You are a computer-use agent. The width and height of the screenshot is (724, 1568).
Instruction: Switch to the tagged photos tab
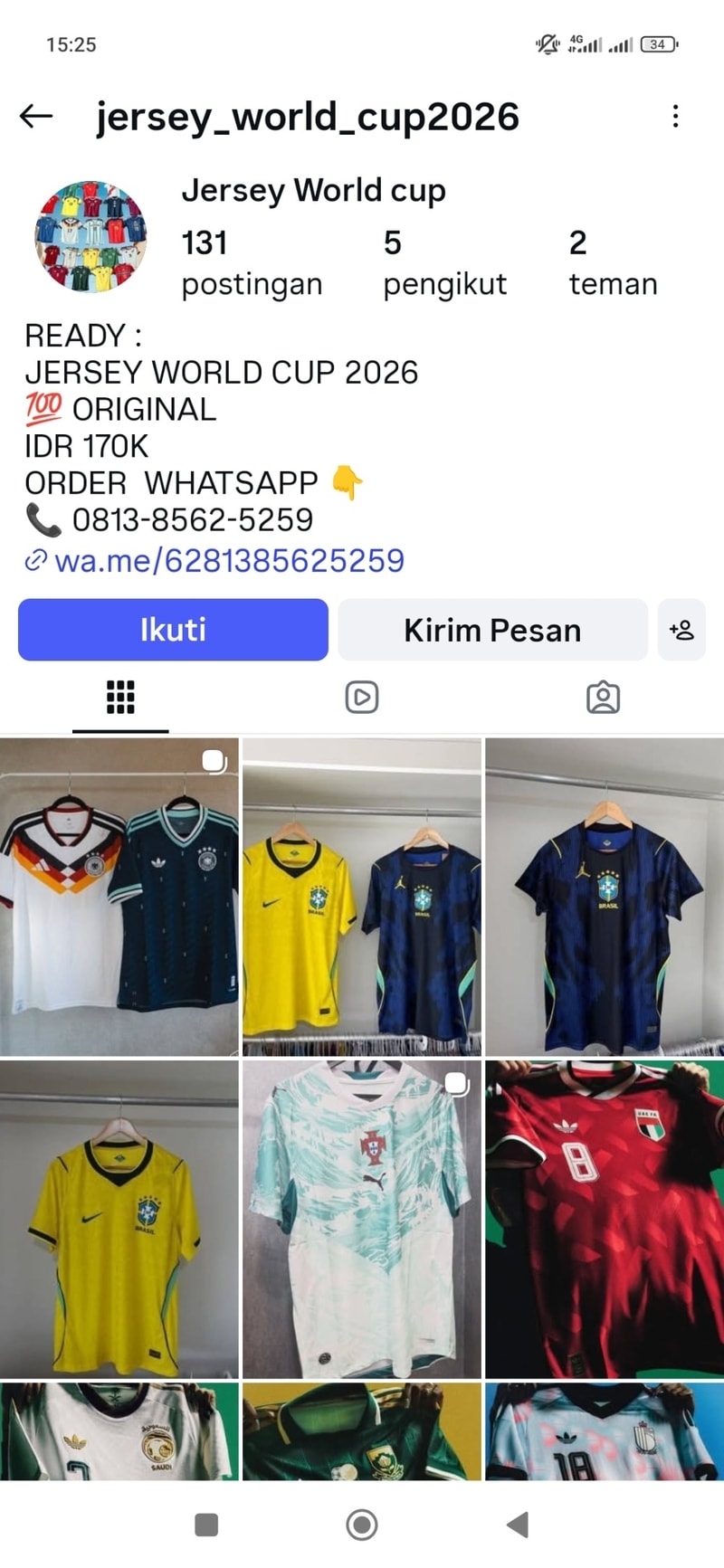coord(603,698)
